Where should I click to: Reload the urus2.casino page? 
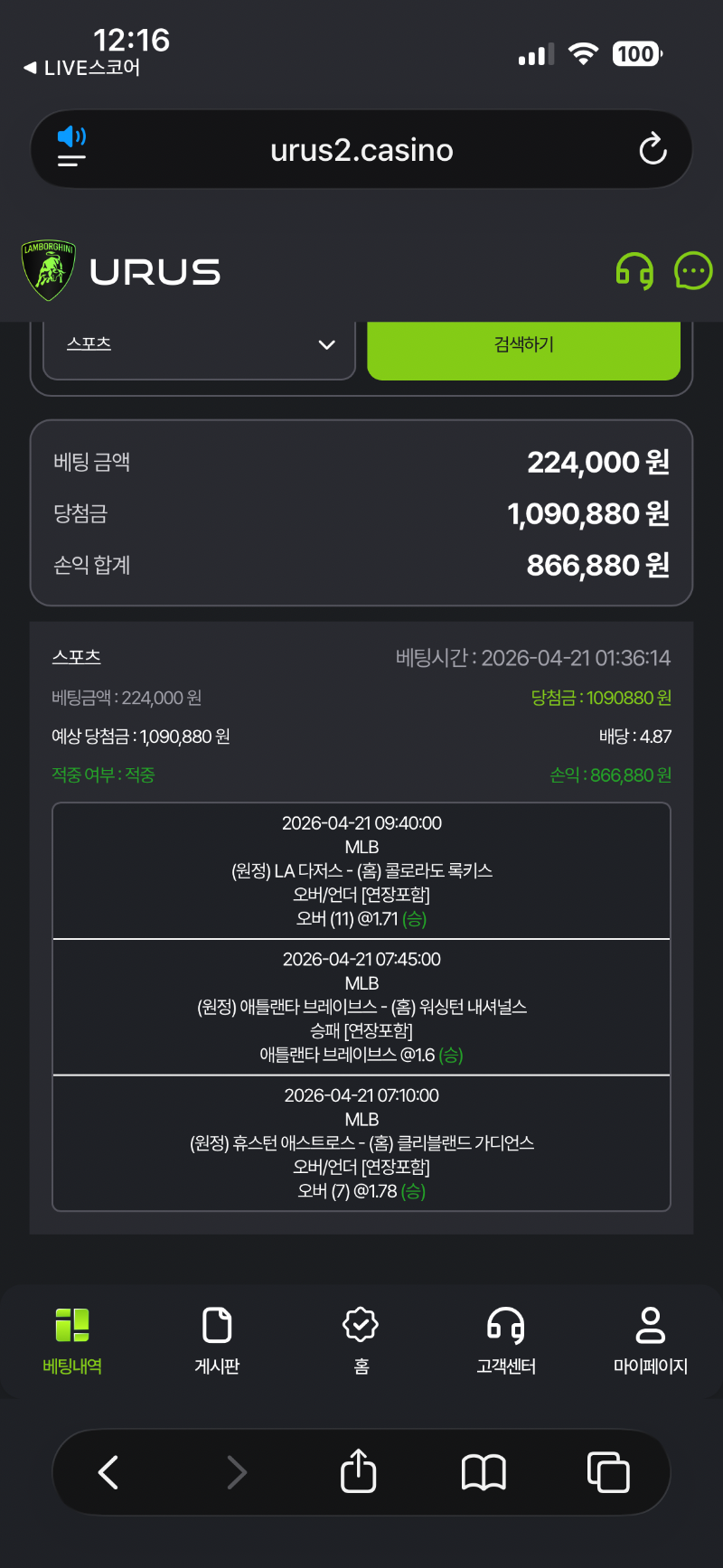click(x=653, y=150)
